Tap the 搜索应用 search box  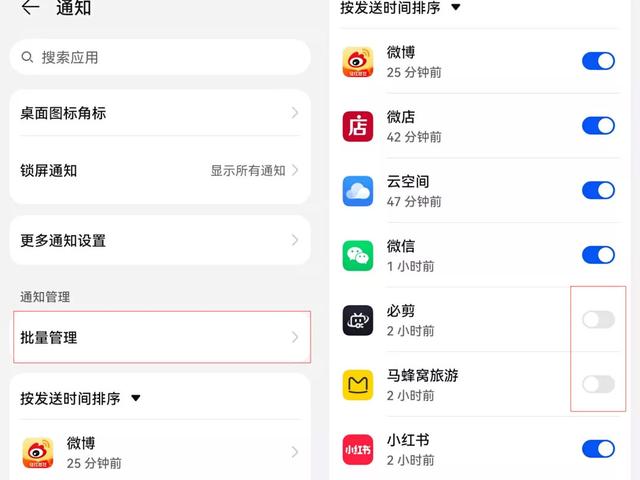[160, 57]
